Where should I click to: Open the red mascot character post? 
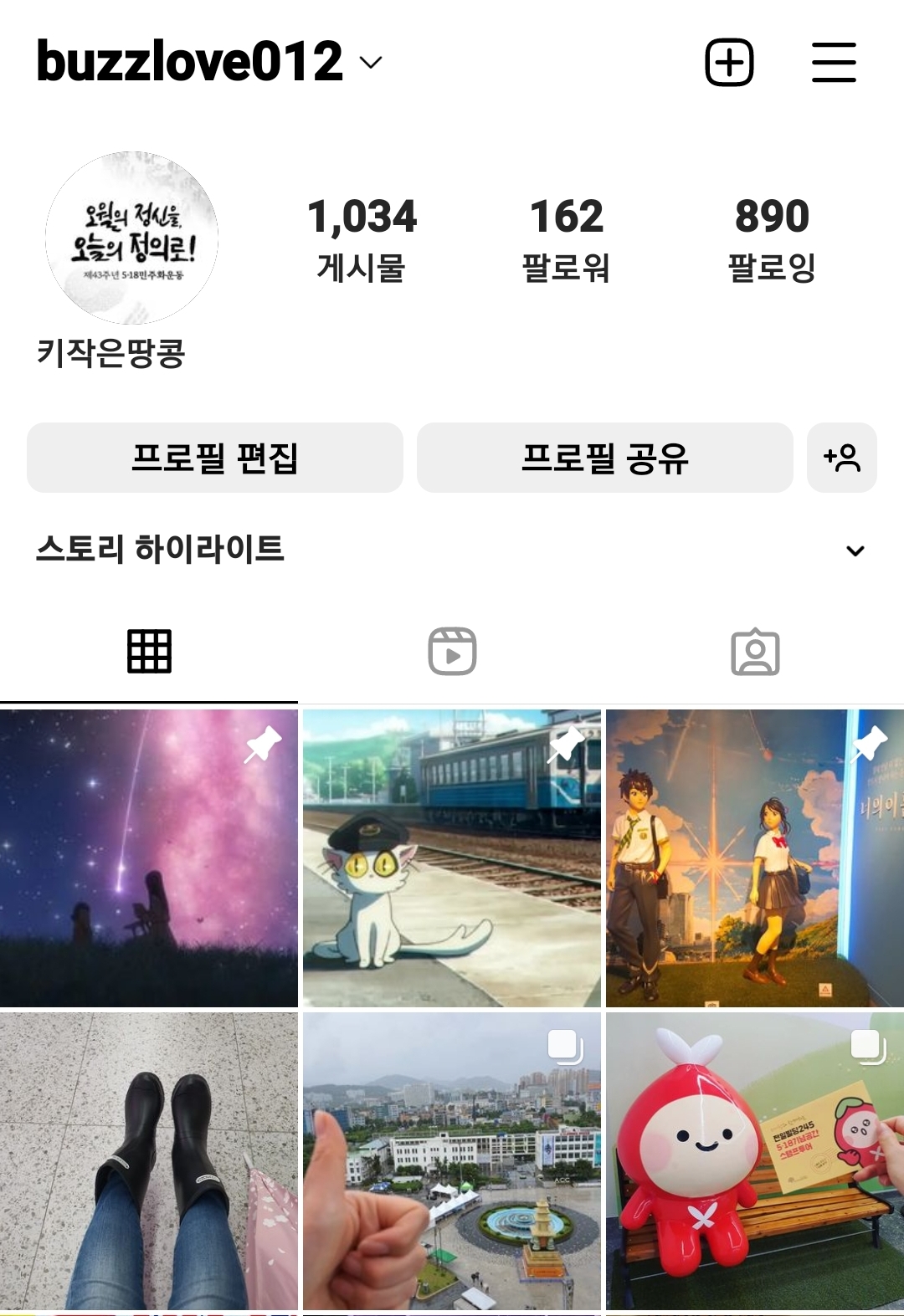tap(754, 1161)
